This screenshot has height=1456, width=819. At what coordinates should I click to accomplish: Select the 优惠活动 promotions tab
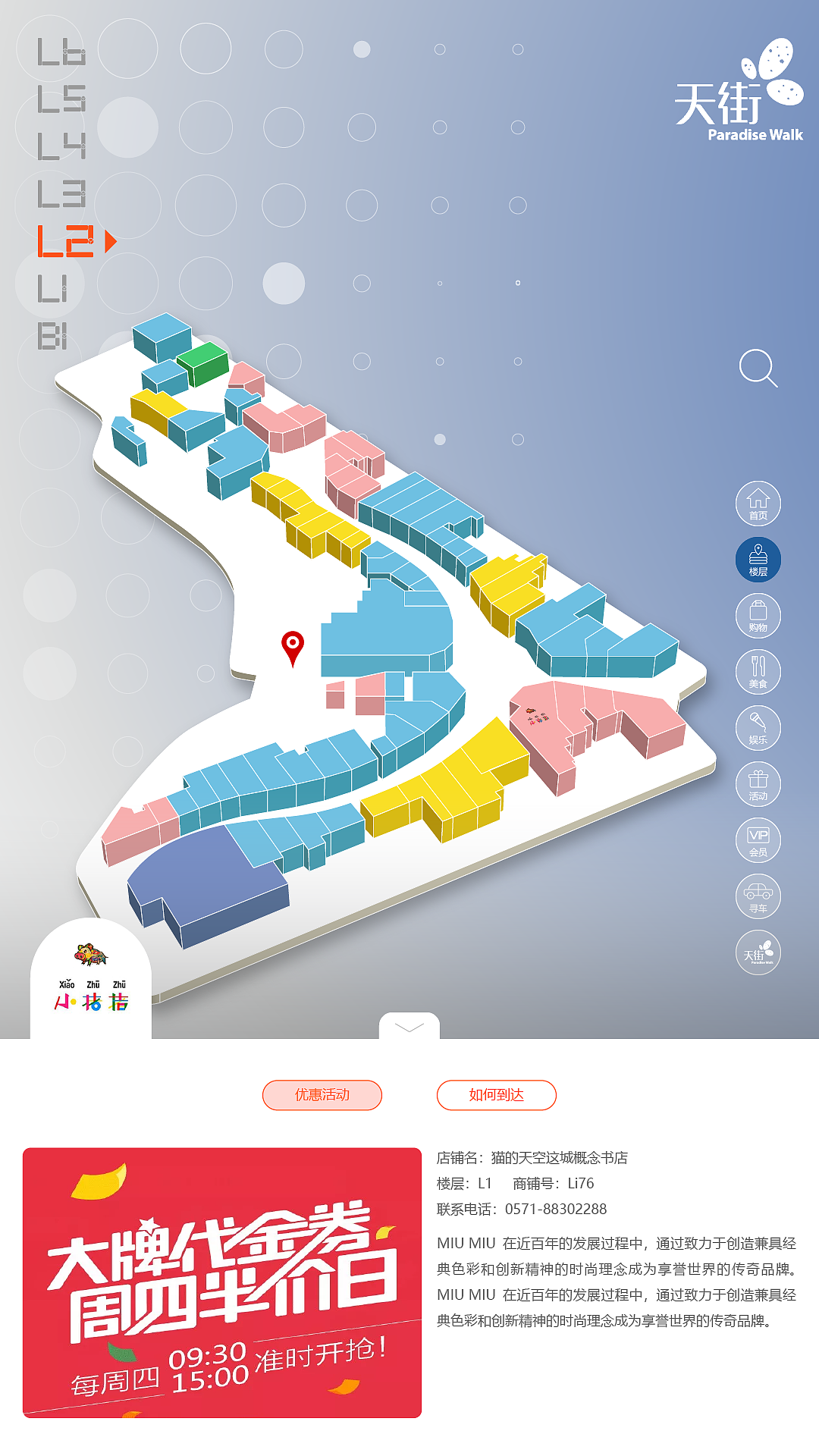[322, 1095]
